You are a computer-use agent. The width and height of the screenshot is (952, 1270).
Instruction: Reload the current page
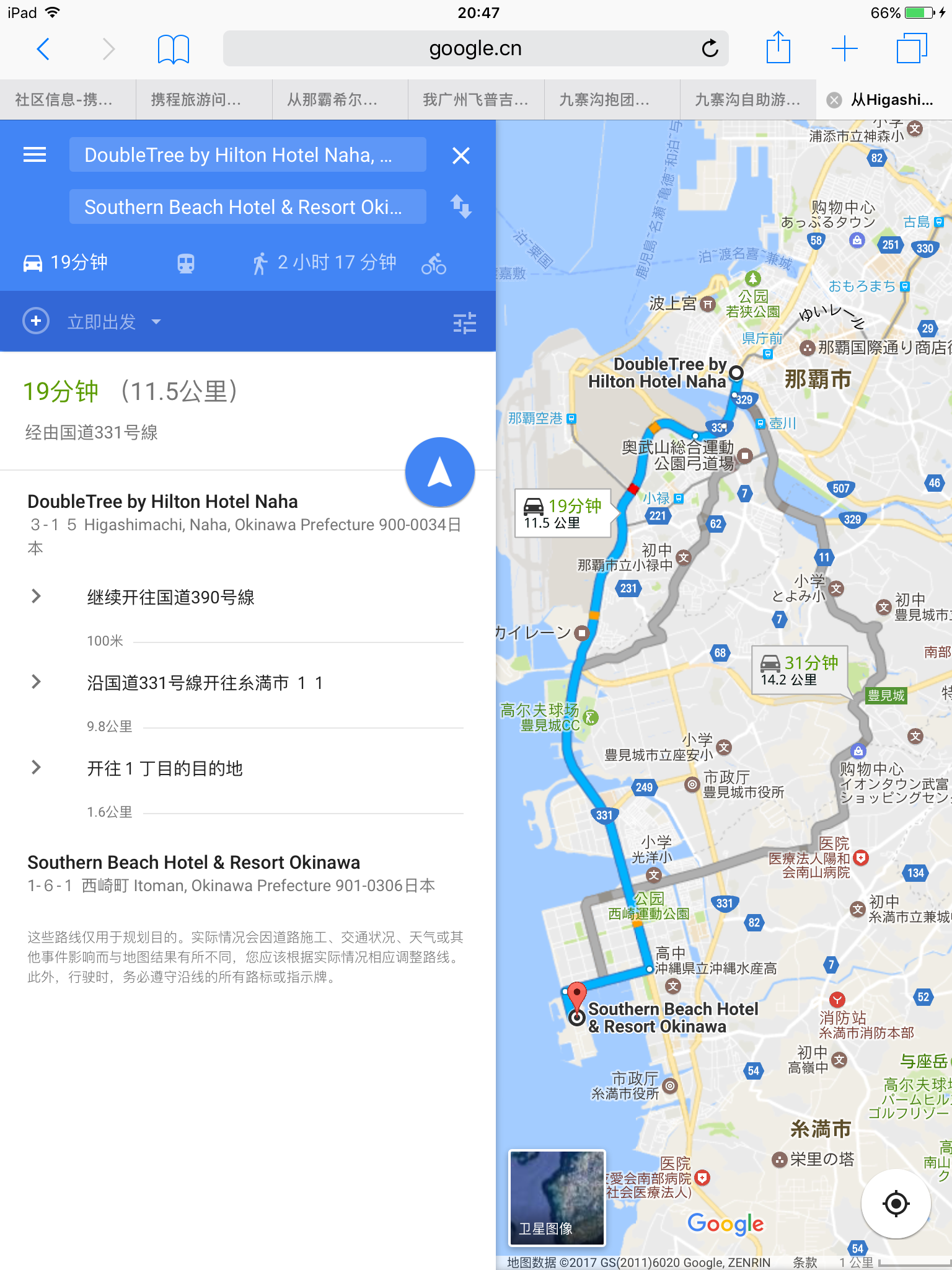[710, 48]
